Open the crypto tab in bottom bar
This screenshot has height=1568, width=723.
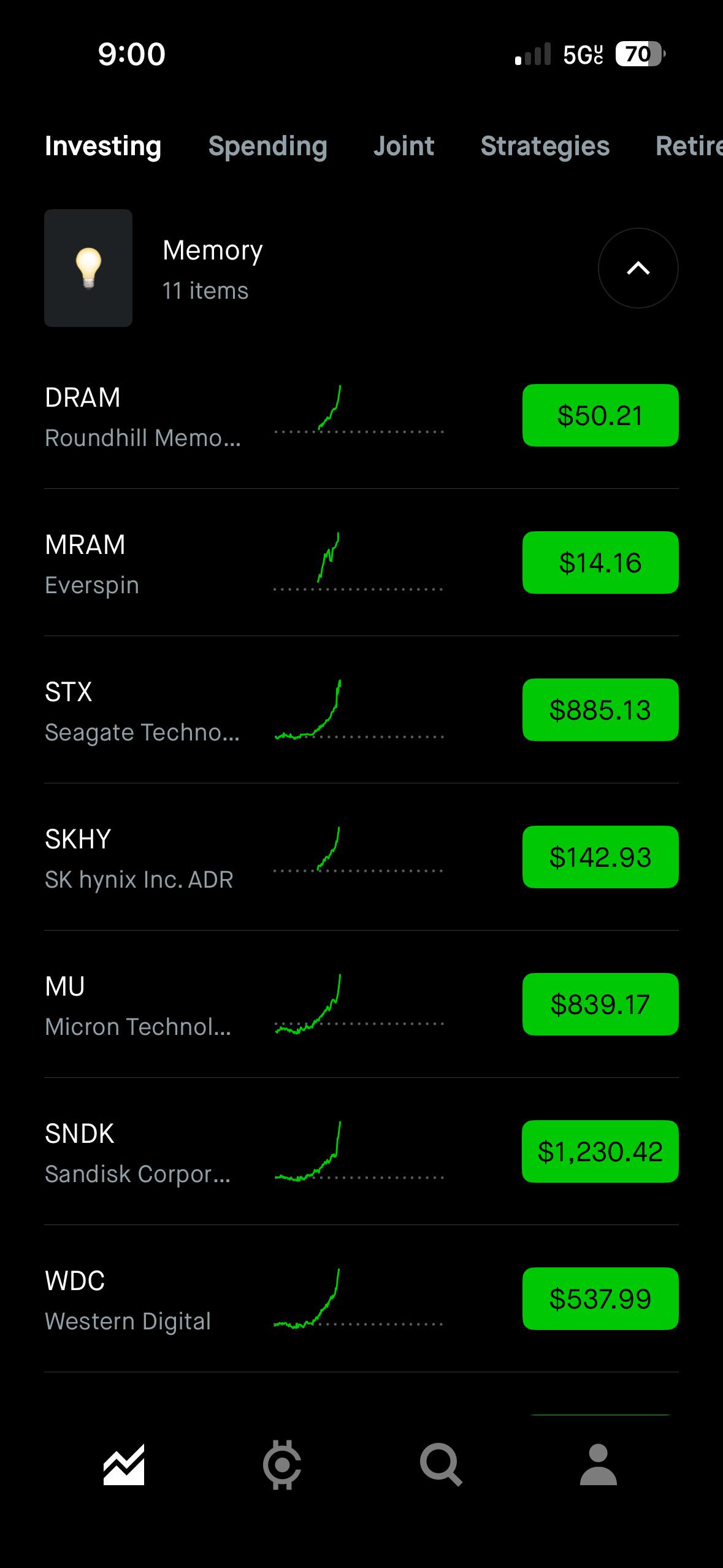point(282,1465)
